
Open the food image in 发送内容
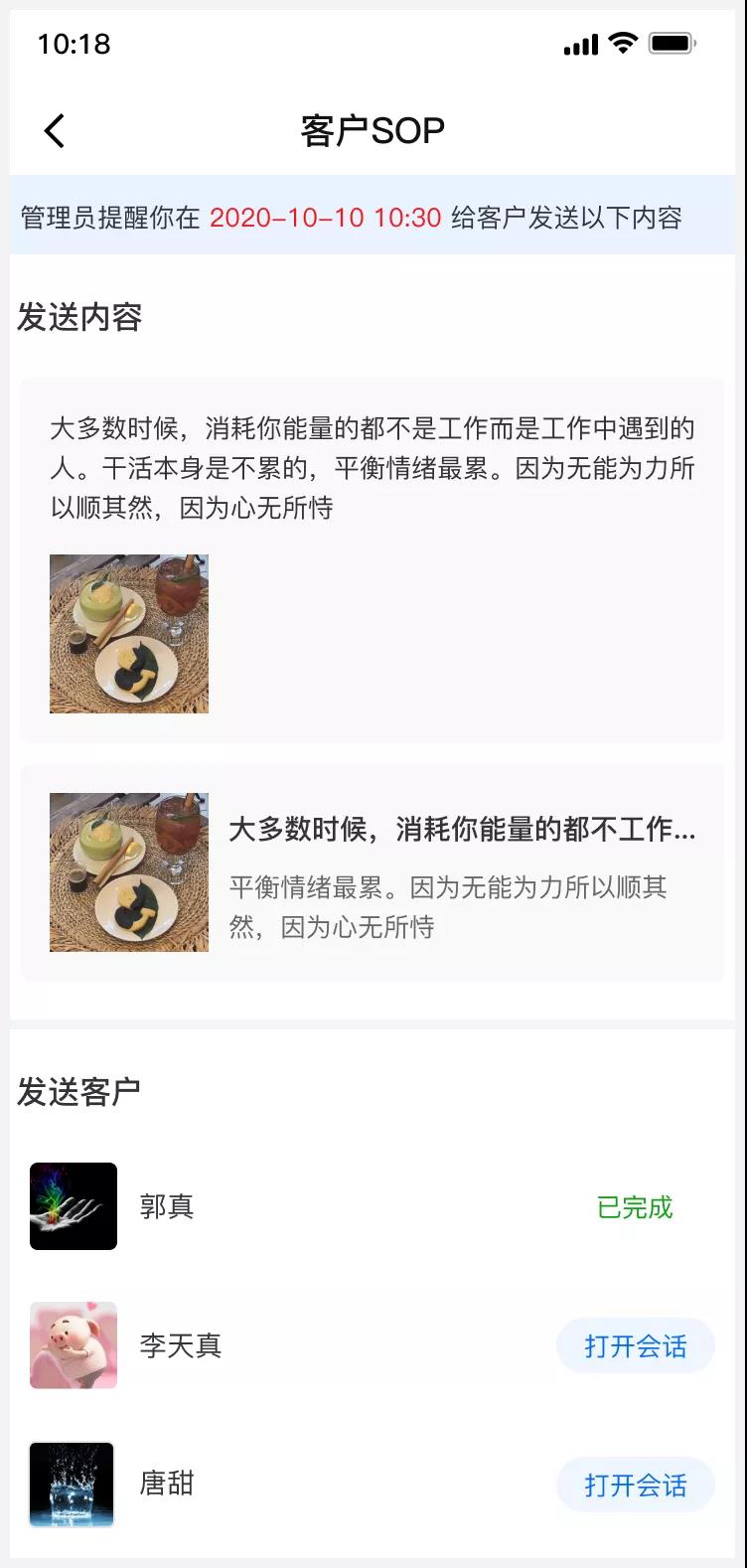pos(129,633)
